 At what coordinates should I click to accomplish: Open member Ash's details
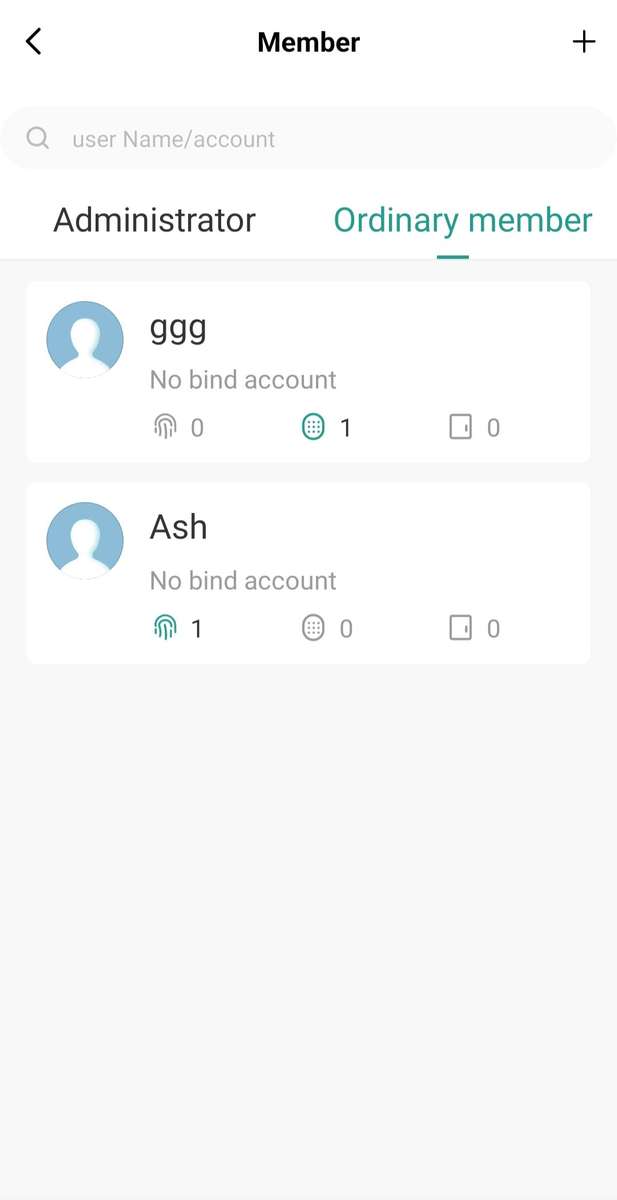(308, 573)
